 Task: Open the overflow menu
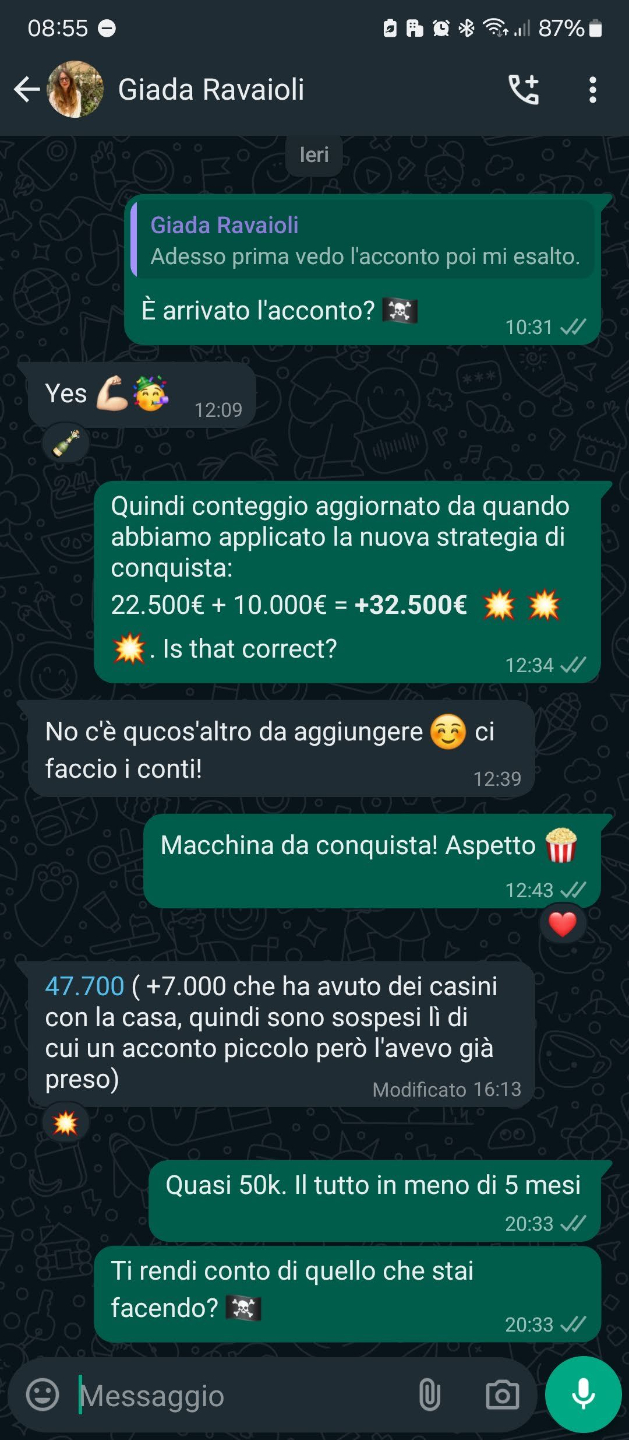[593, 90]
